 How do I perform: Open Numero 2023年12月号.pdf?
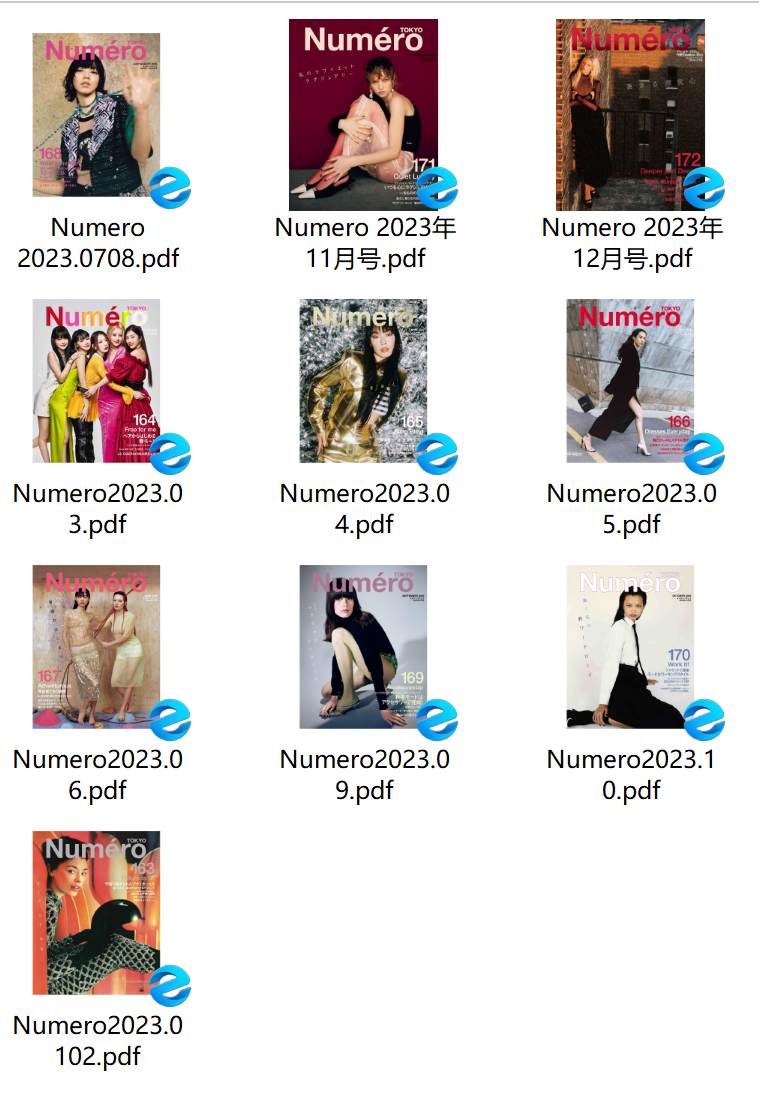click(x=630, y=115)
